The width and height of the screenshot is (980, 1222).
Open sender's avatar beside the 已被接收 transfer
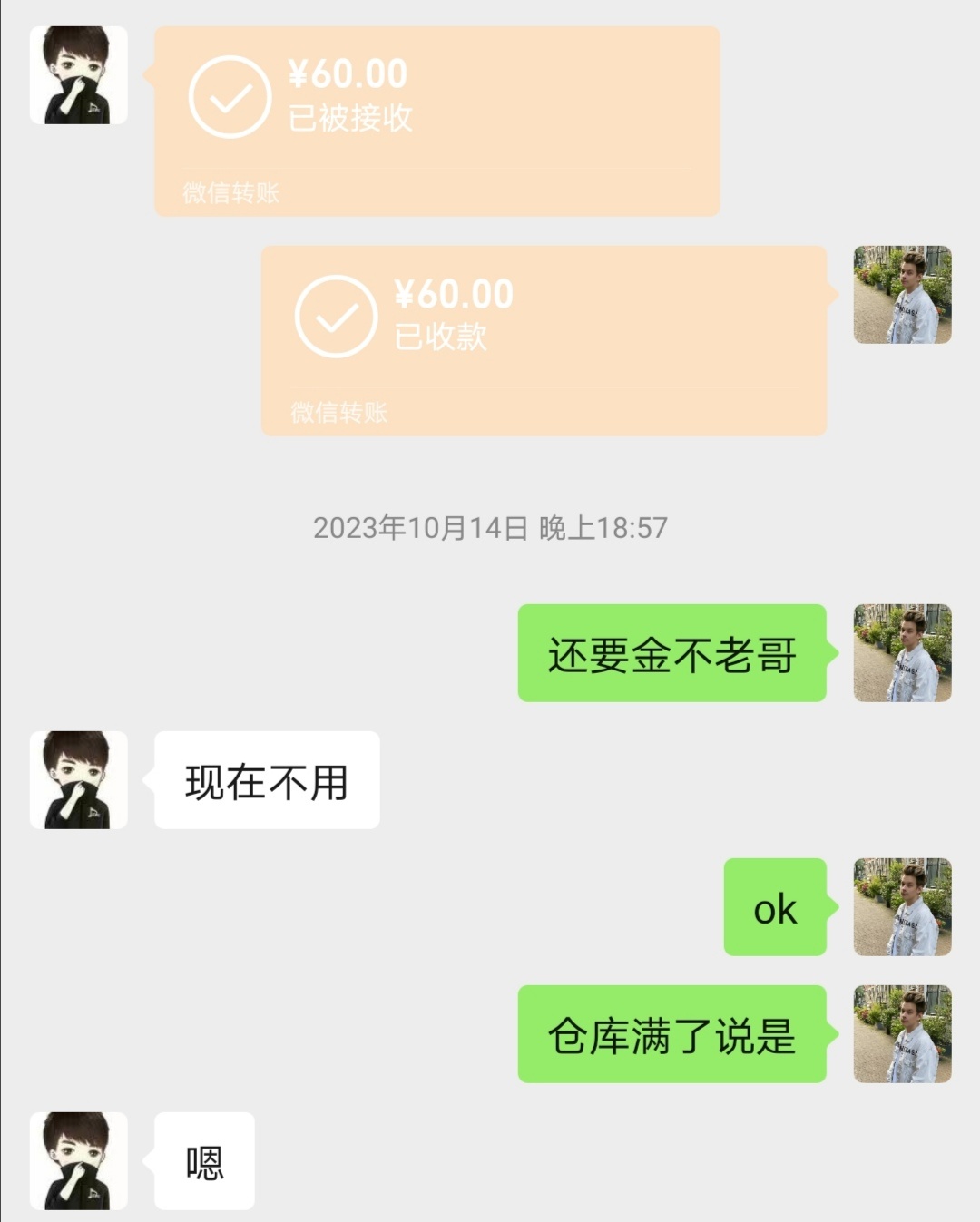[x=79, y=75]
